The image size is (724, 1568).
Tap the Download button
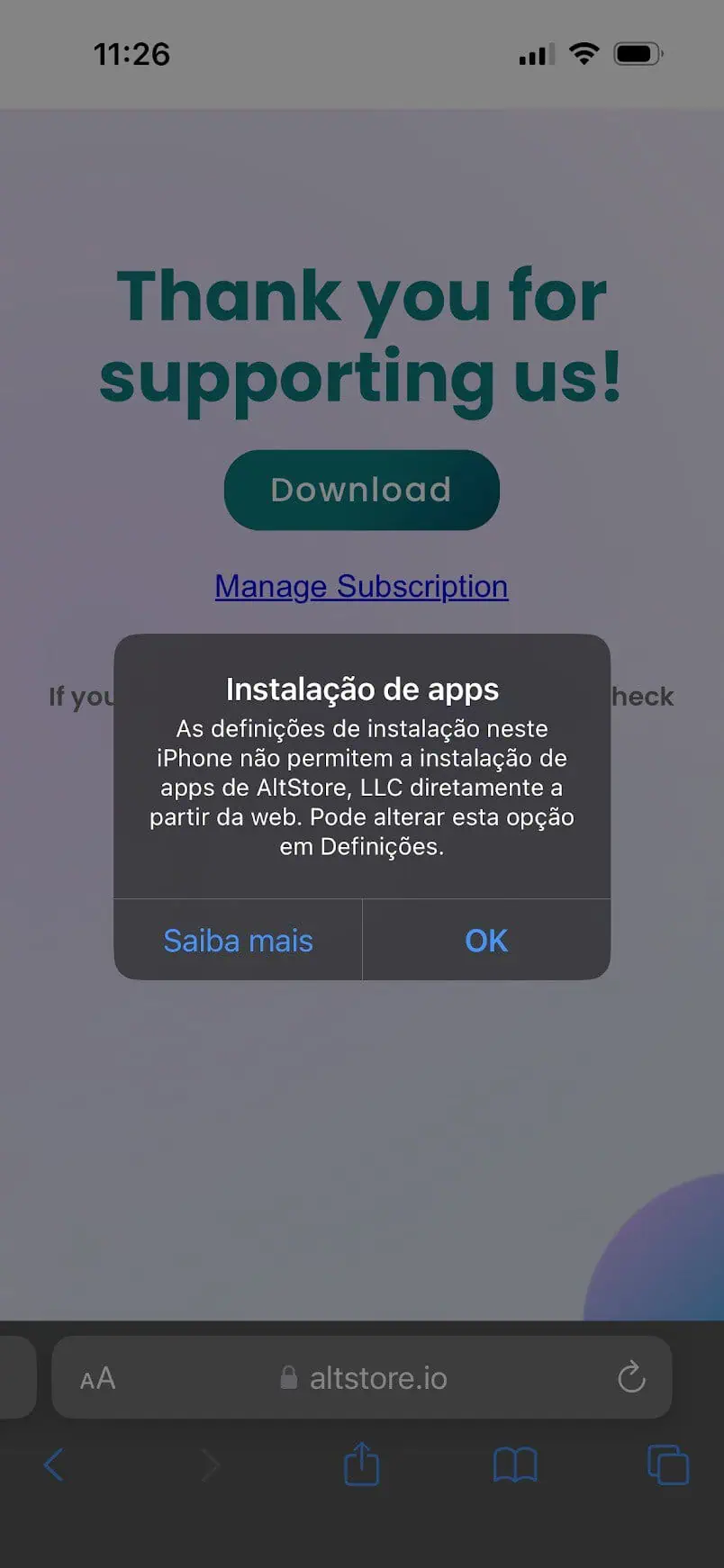pos(361,490)
